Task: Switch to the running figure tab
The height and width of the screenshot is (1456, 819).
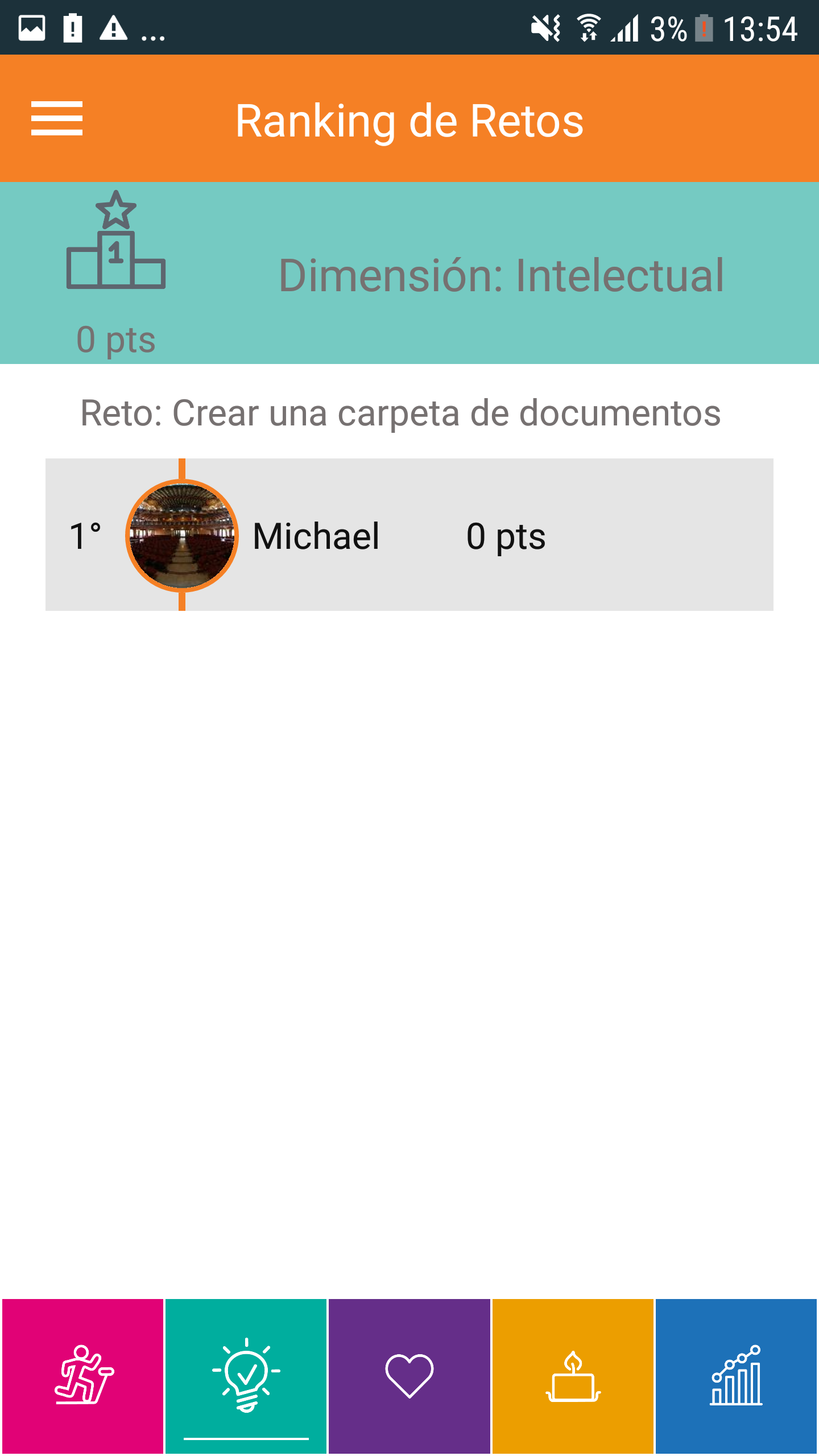Action: click(x=83, y=1375)
